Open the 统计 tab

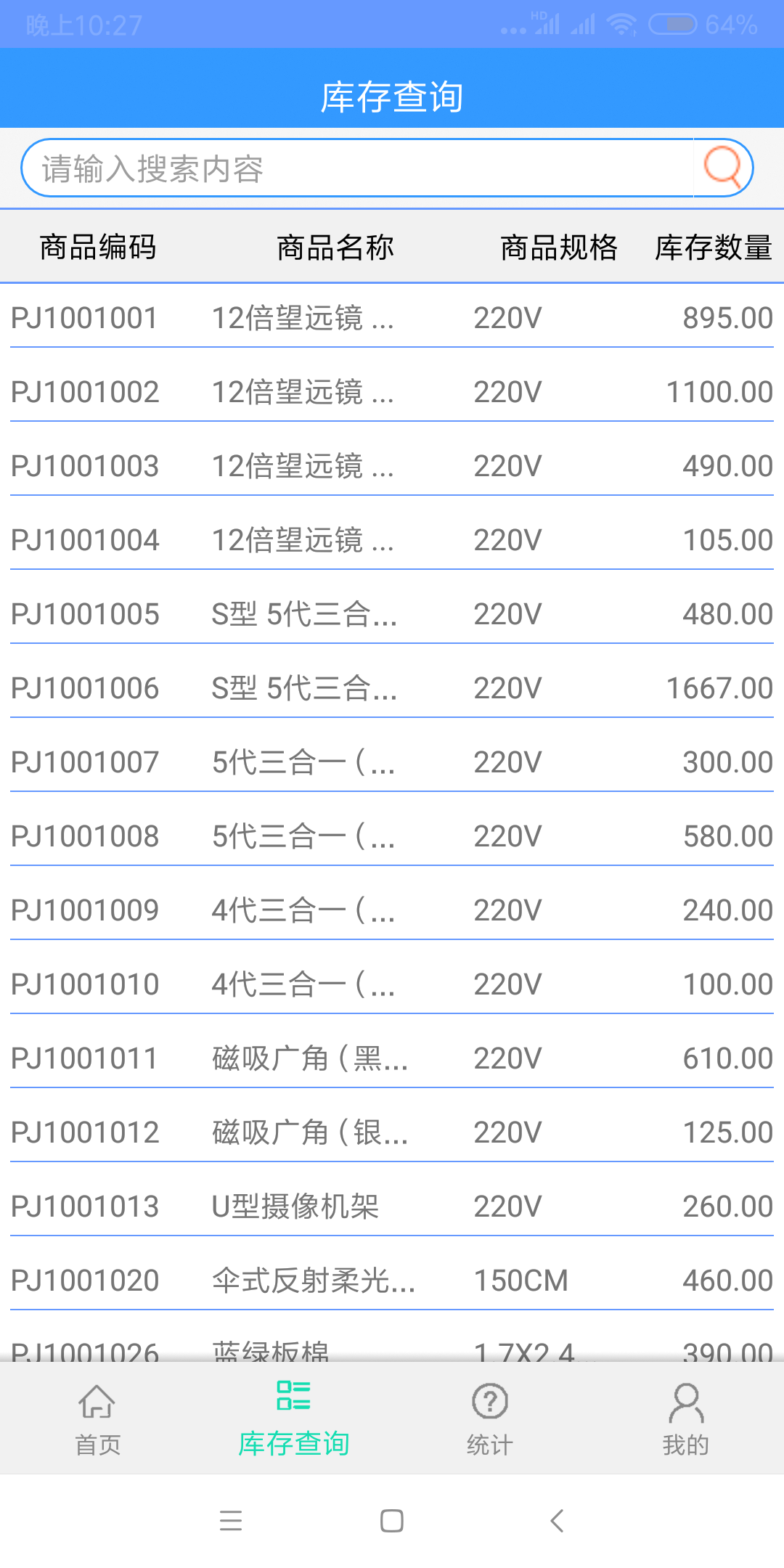(490, 1419)
